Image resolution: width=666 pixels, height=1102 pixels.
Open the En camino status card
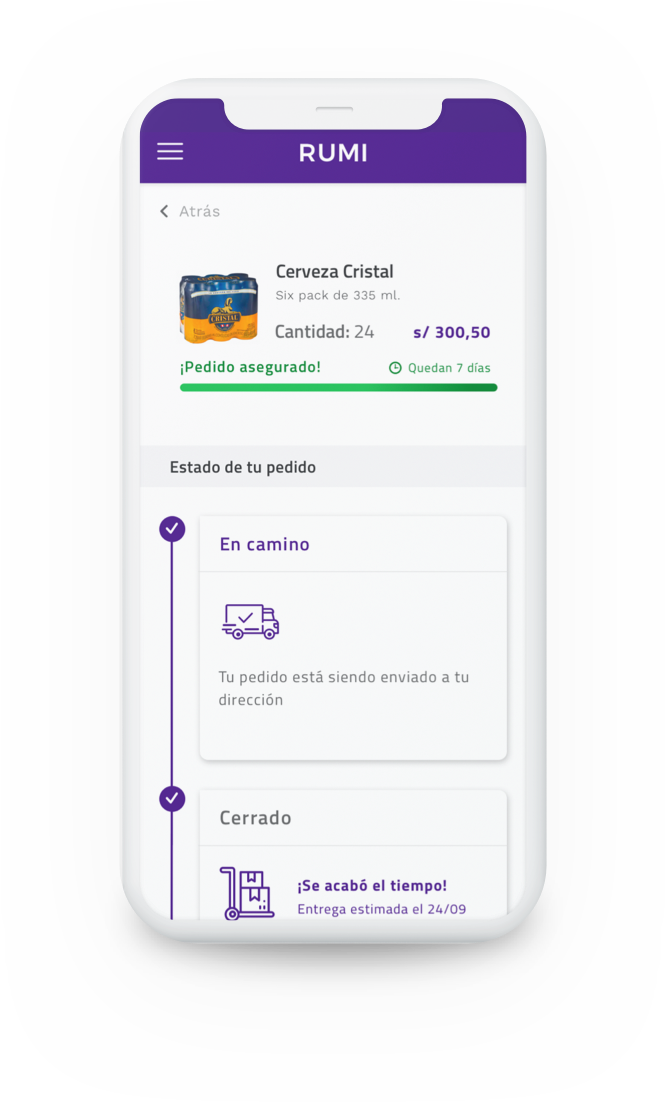pyautogui.click(x=353, y=636)
